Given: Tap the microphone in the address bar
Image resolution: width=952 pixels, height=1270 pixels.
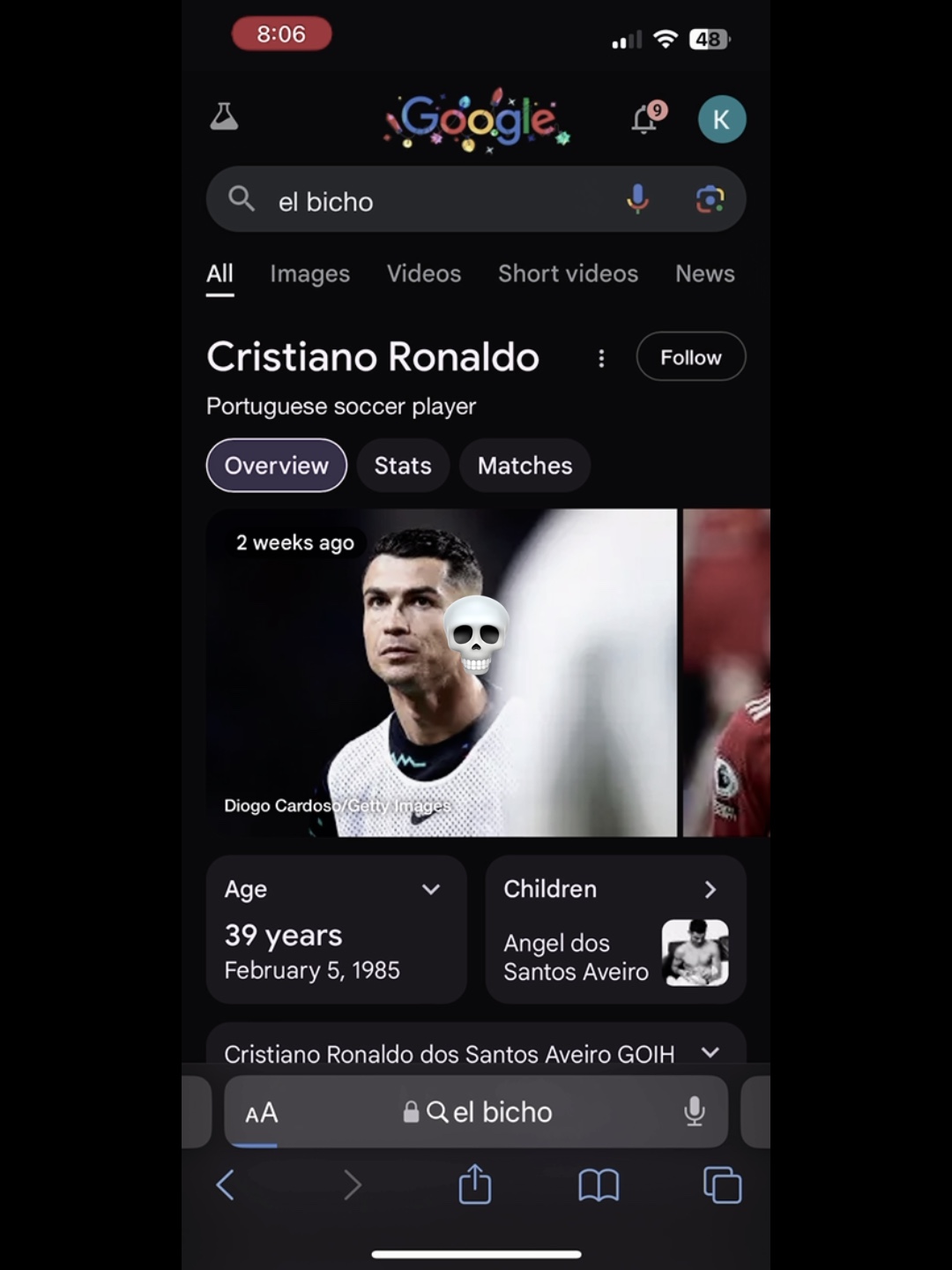Looking at the screenshot, I should point(695,1112).
